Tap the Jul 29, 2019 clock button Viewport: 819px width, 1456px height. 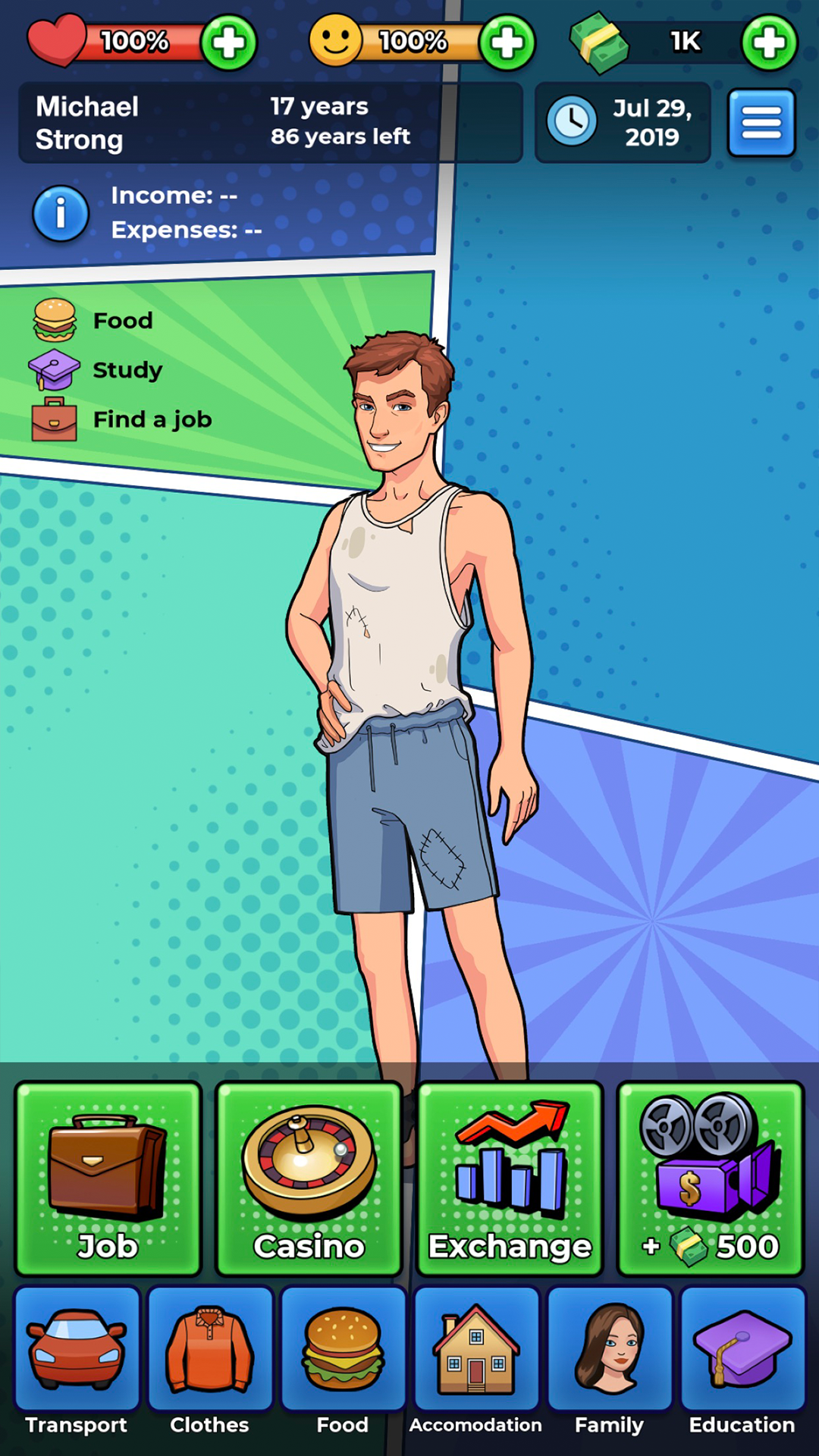pyautogui.click(x=623, y=123)
